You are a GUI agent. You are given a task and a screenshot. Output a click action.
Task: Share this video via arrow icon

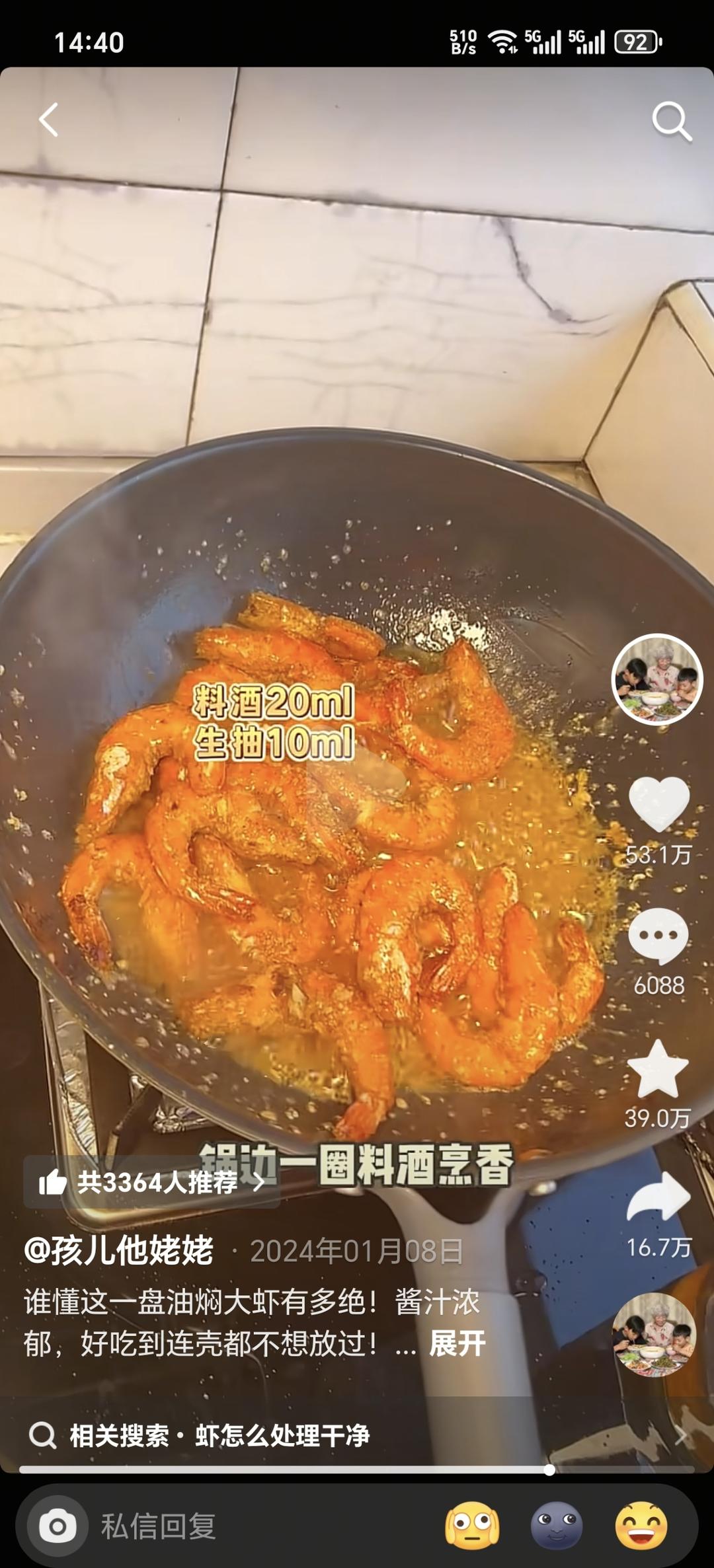(x=658, y=1197)
